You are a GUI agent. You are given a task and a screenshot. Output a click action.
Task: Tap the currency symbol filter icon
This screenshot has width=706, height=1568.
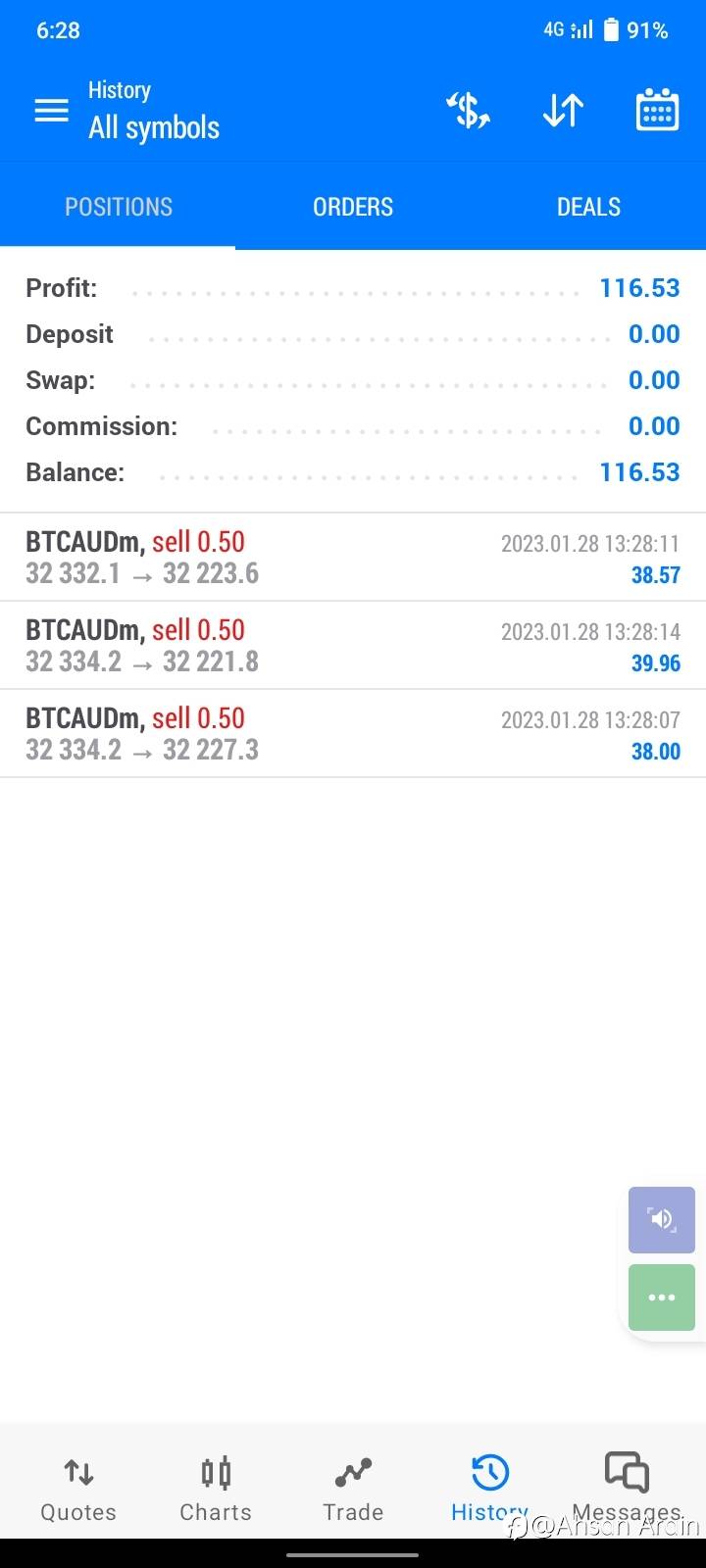[x=469, y=110]
